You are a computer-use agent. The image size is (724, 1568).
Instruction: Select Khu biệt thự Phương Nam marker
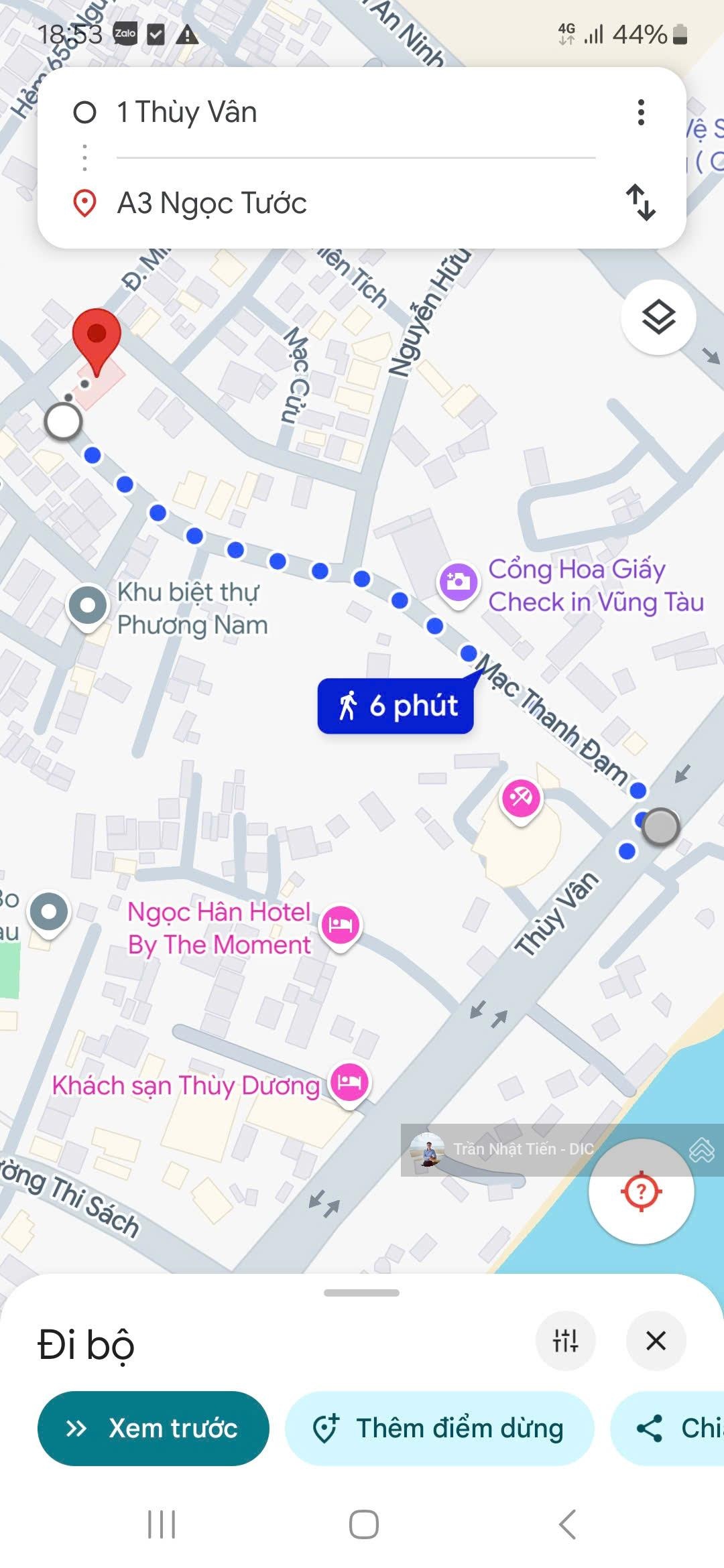tap(88, 606)
